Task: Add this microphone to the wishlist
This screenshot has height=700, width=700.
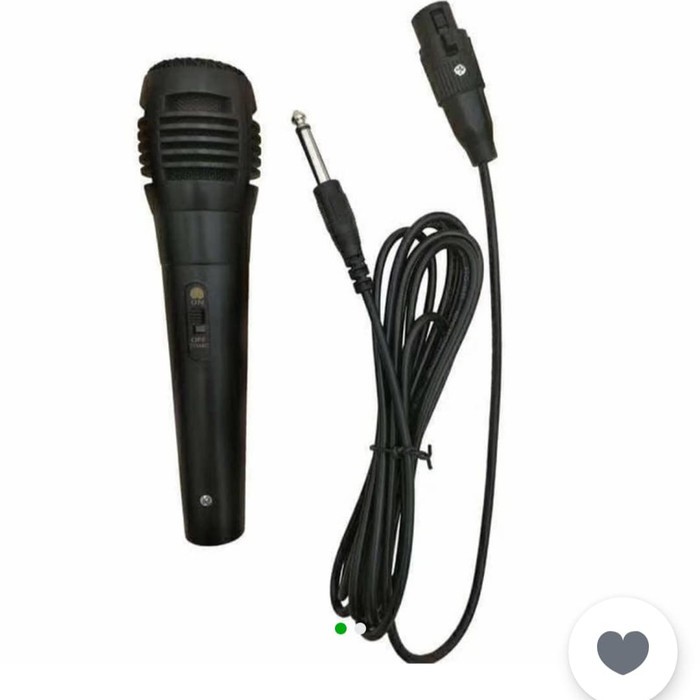Action: [622, 651]
